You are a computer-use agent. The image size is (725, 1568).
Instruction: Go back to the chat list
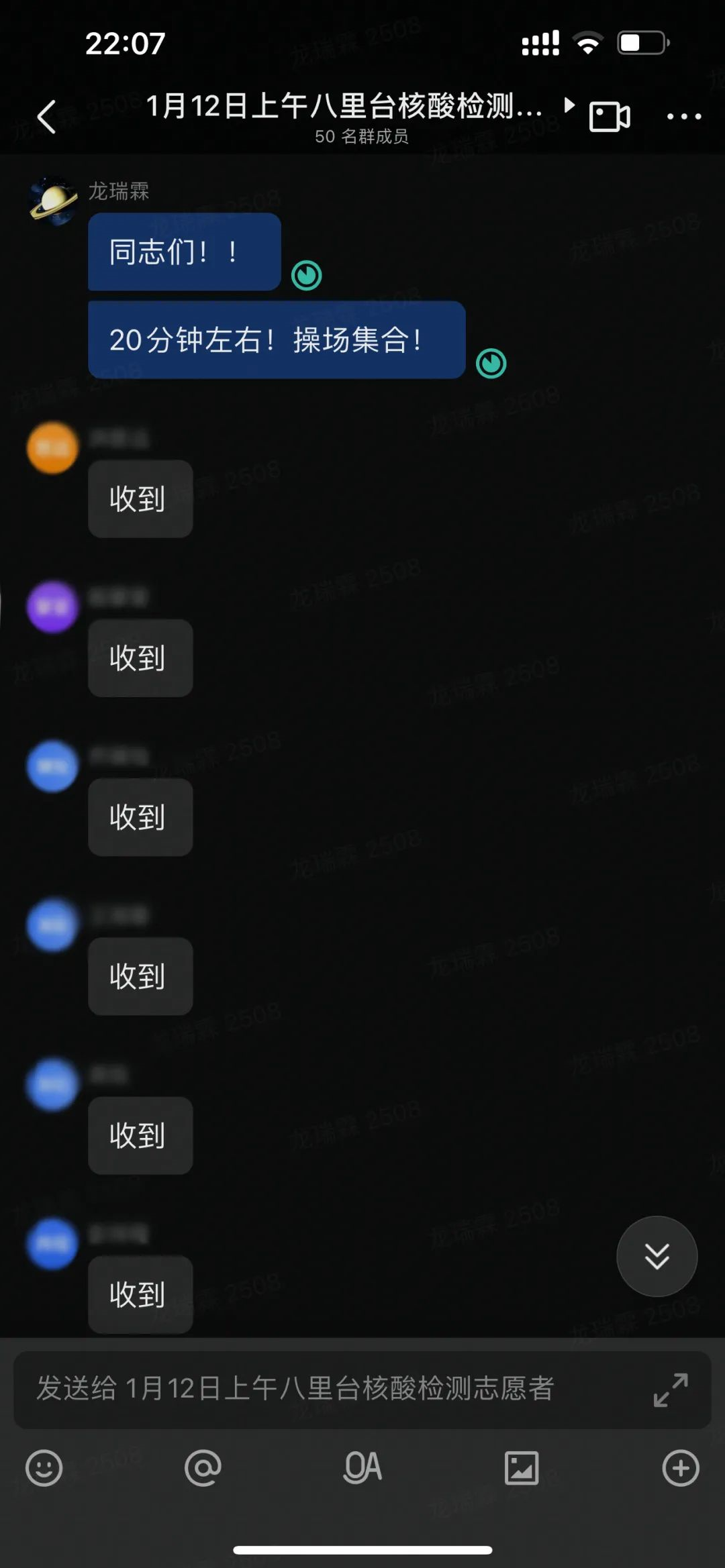point(46,117)
